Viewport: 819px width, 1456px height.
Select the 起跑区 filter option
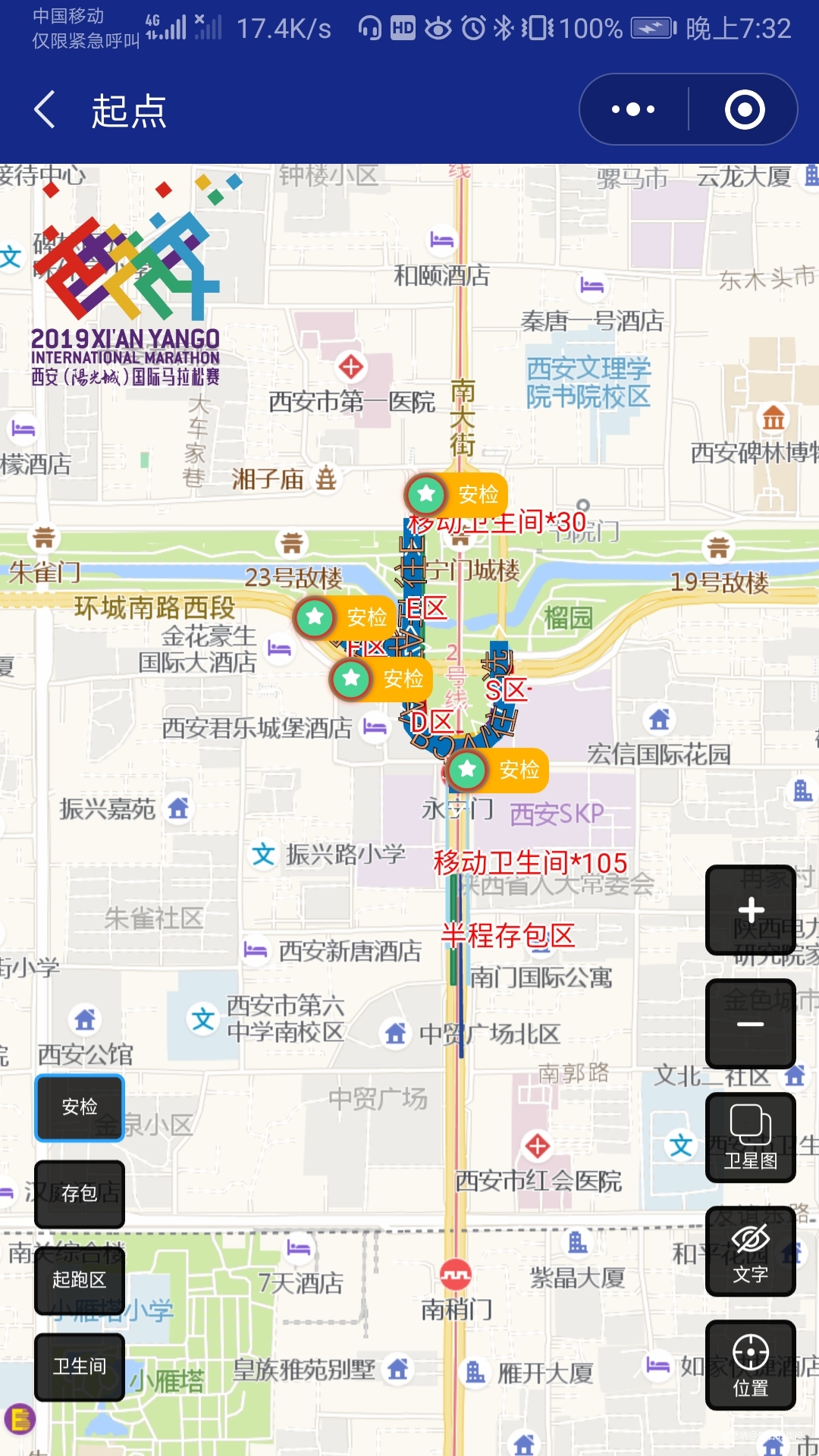[79, 1280]
